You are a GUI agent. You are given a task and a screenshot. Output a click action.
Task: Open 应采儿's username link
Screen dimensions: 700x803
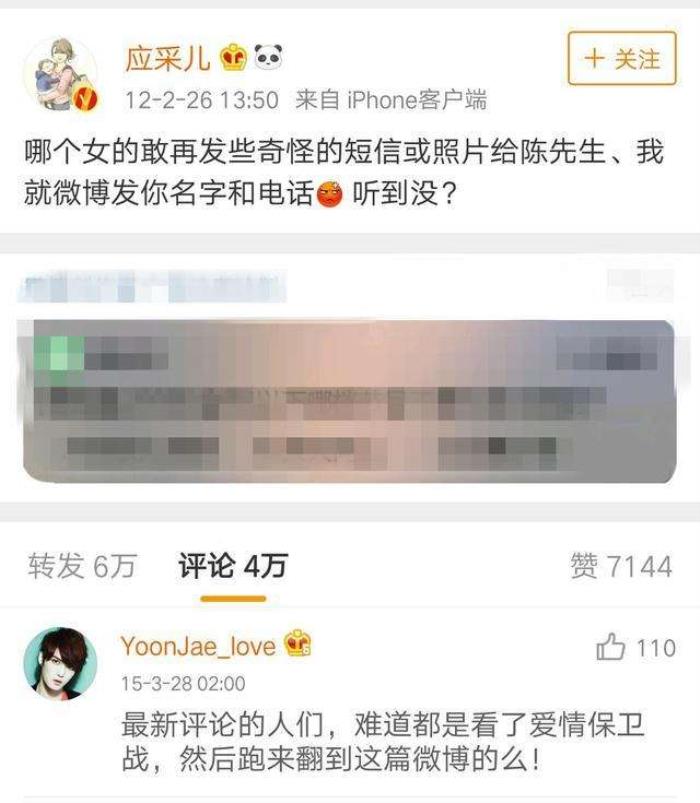[x=167, y=58]
